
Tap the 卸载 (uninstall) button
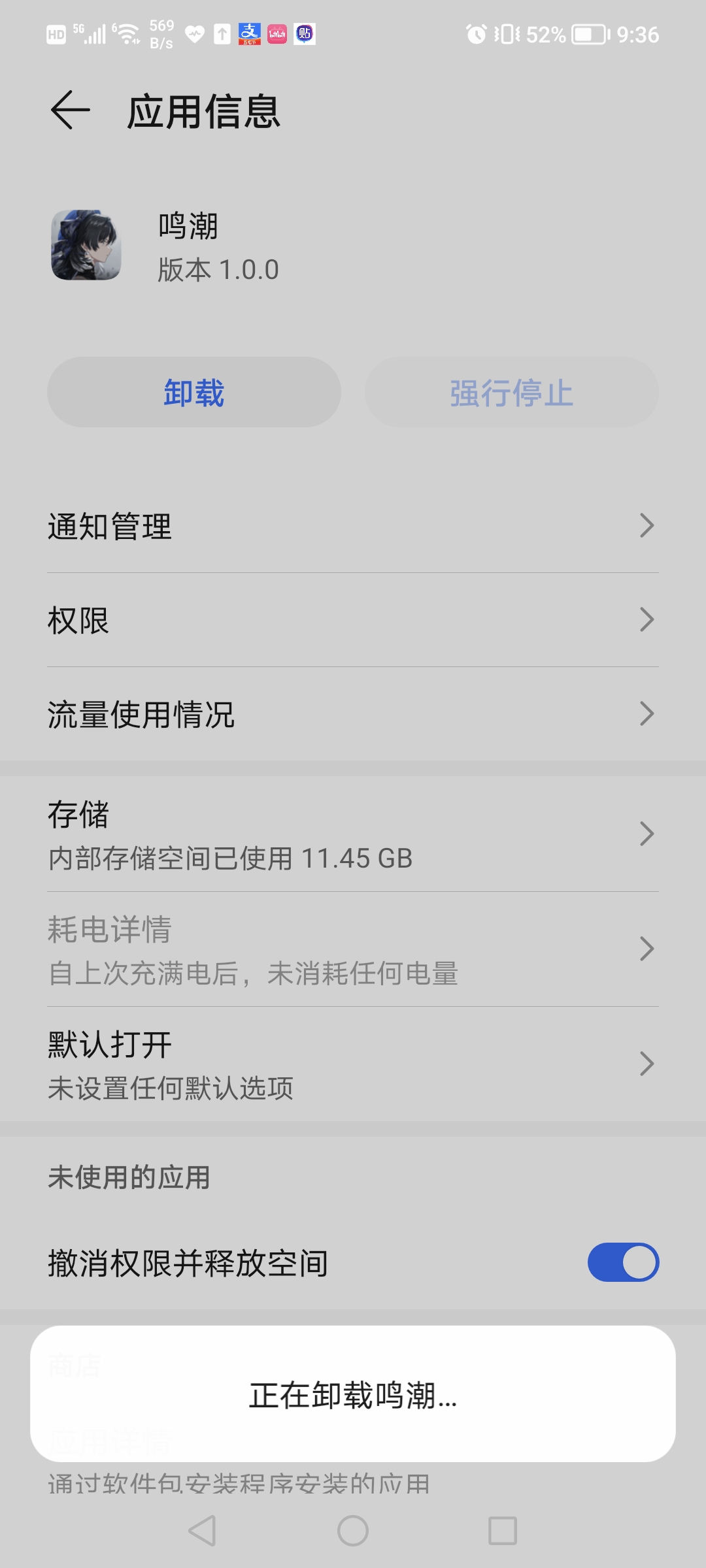pyautogui.click(x=193, y=393)
